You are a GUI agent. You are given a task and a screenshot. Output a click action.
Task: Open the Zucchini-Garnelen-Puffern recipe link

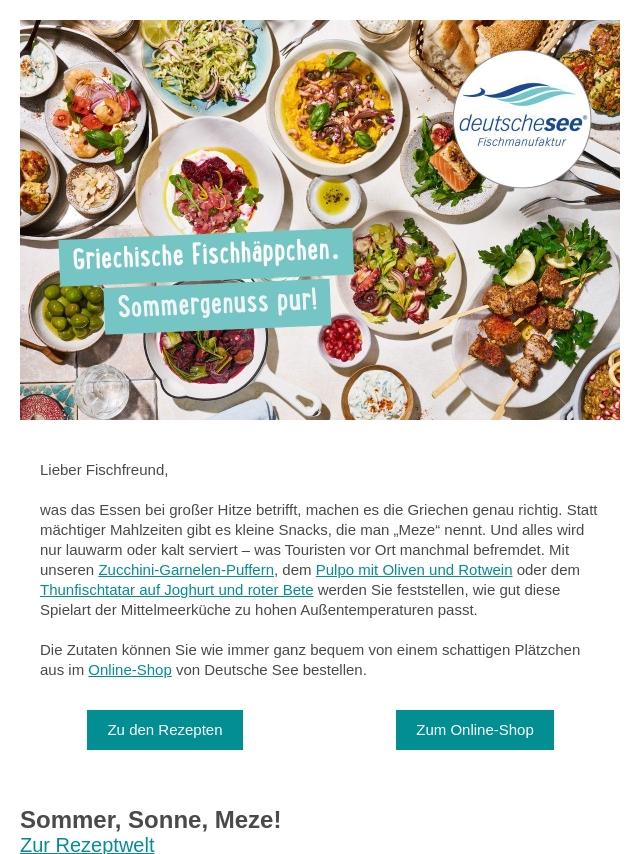pos(186,569)
